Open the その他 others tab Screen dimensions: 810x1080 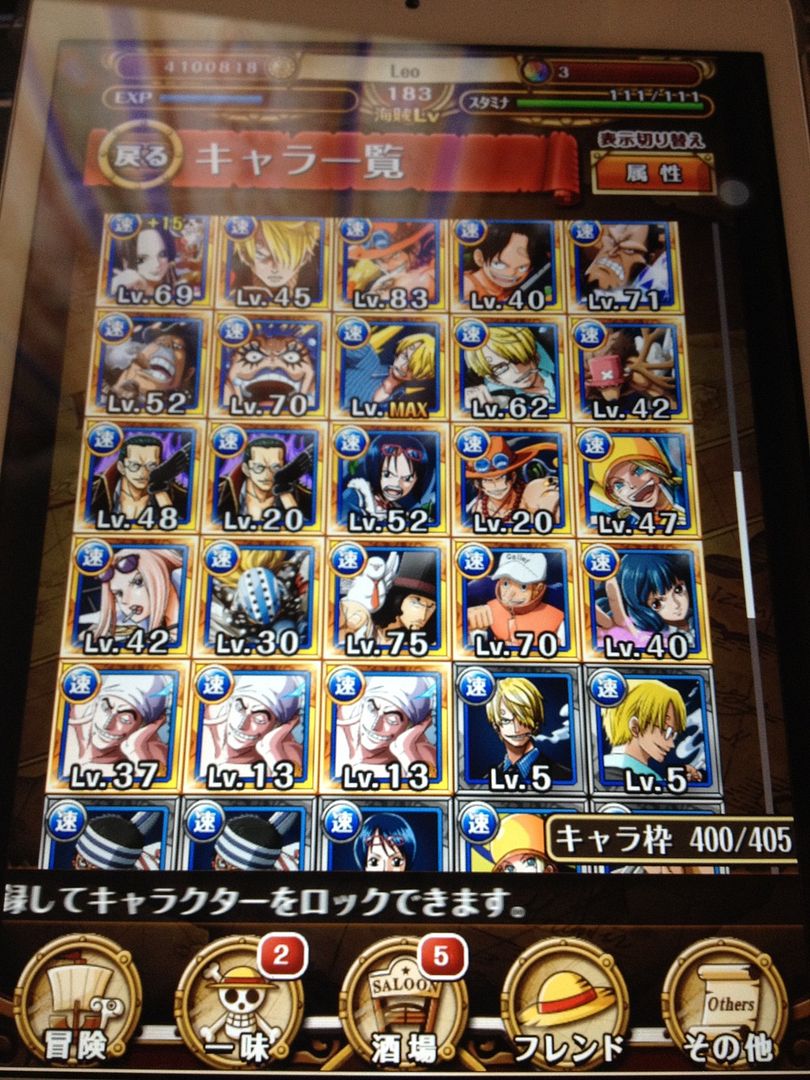727,1003
